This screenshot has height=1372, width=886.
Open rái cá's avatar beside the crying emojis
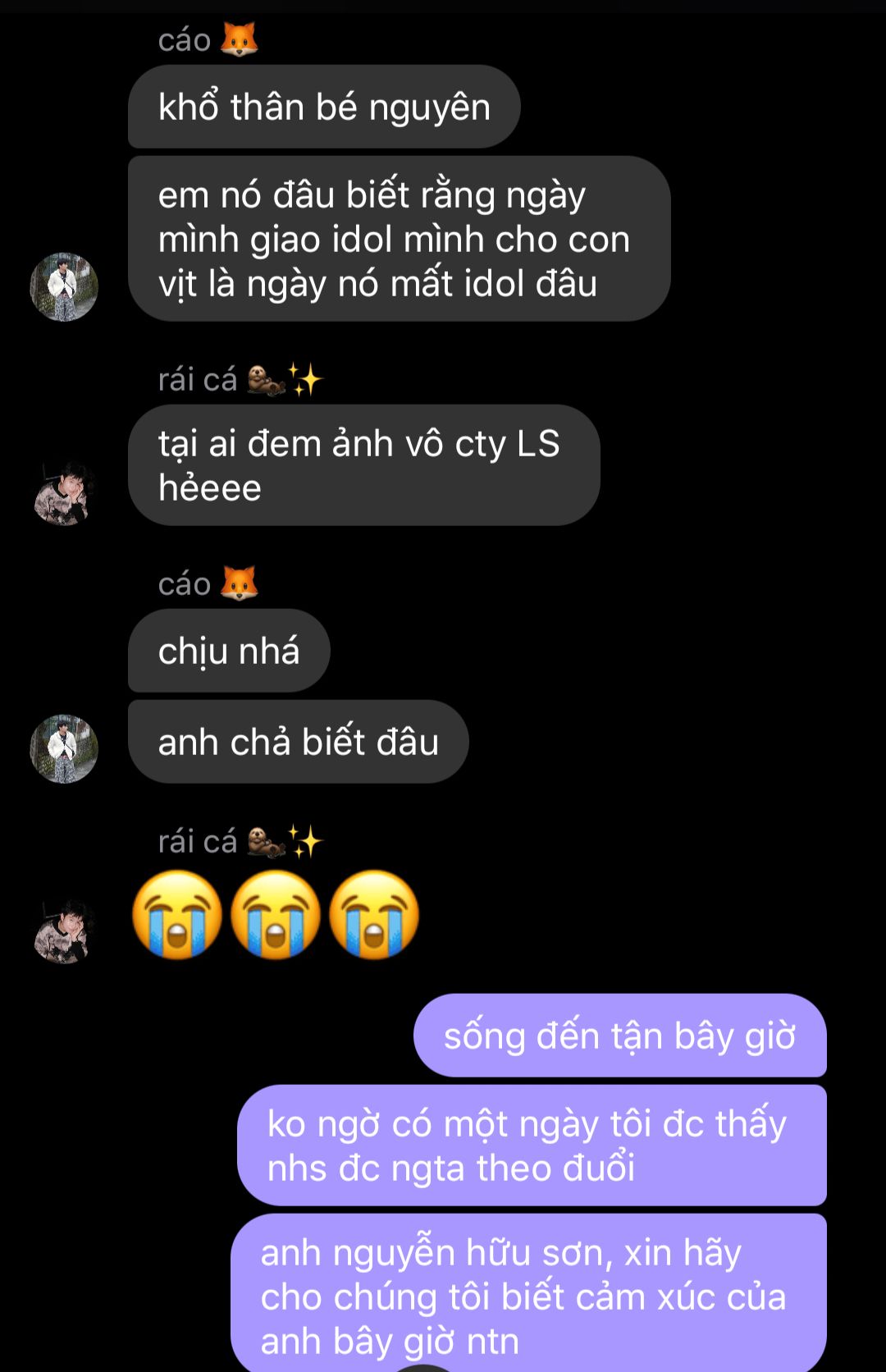(x=64, y=931)
